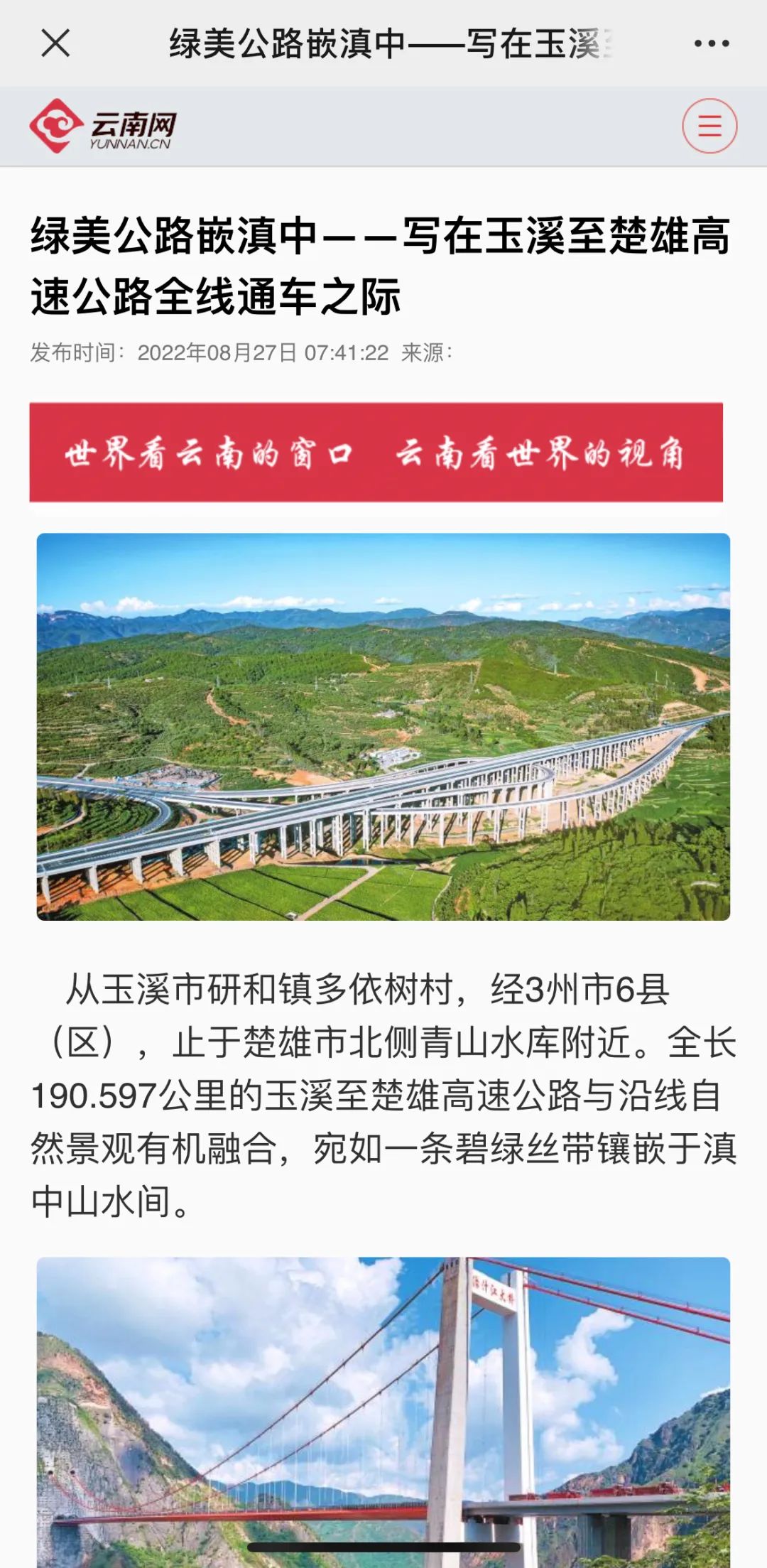
Task: Open the three-dot more options menu
Action: point(711,44)
